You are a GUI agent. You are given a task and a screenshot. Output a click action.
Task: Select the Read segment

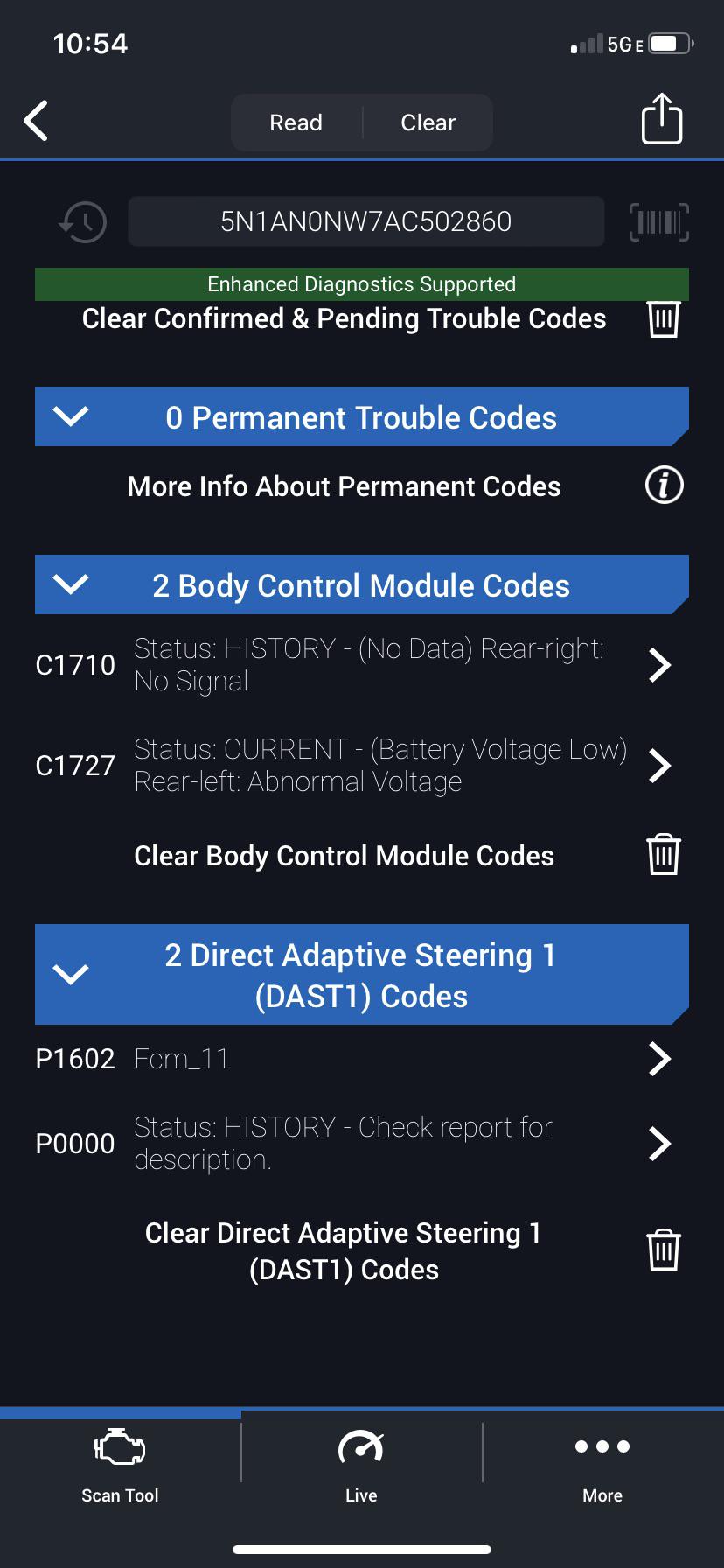pos(296,122)
